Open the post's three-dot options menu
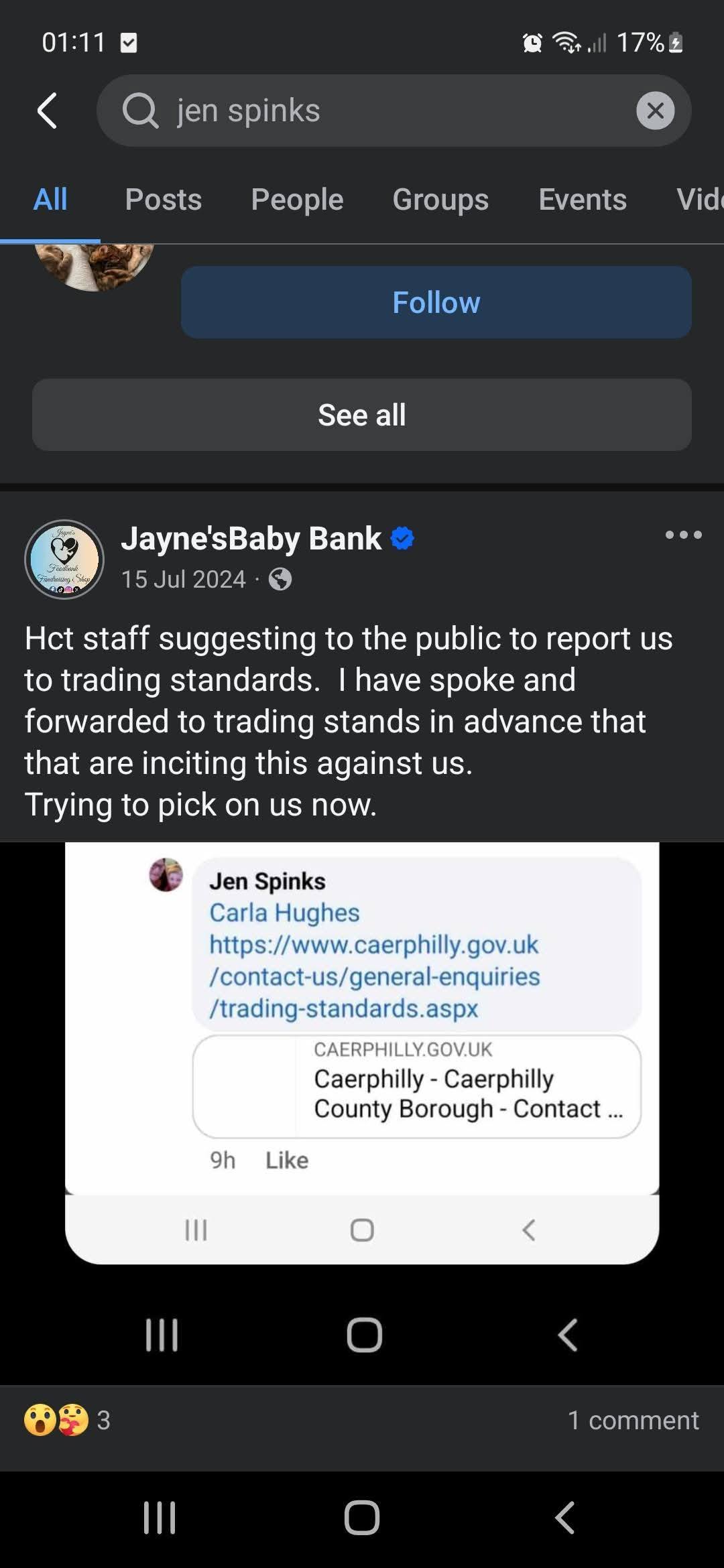 (x=684, y=535)
